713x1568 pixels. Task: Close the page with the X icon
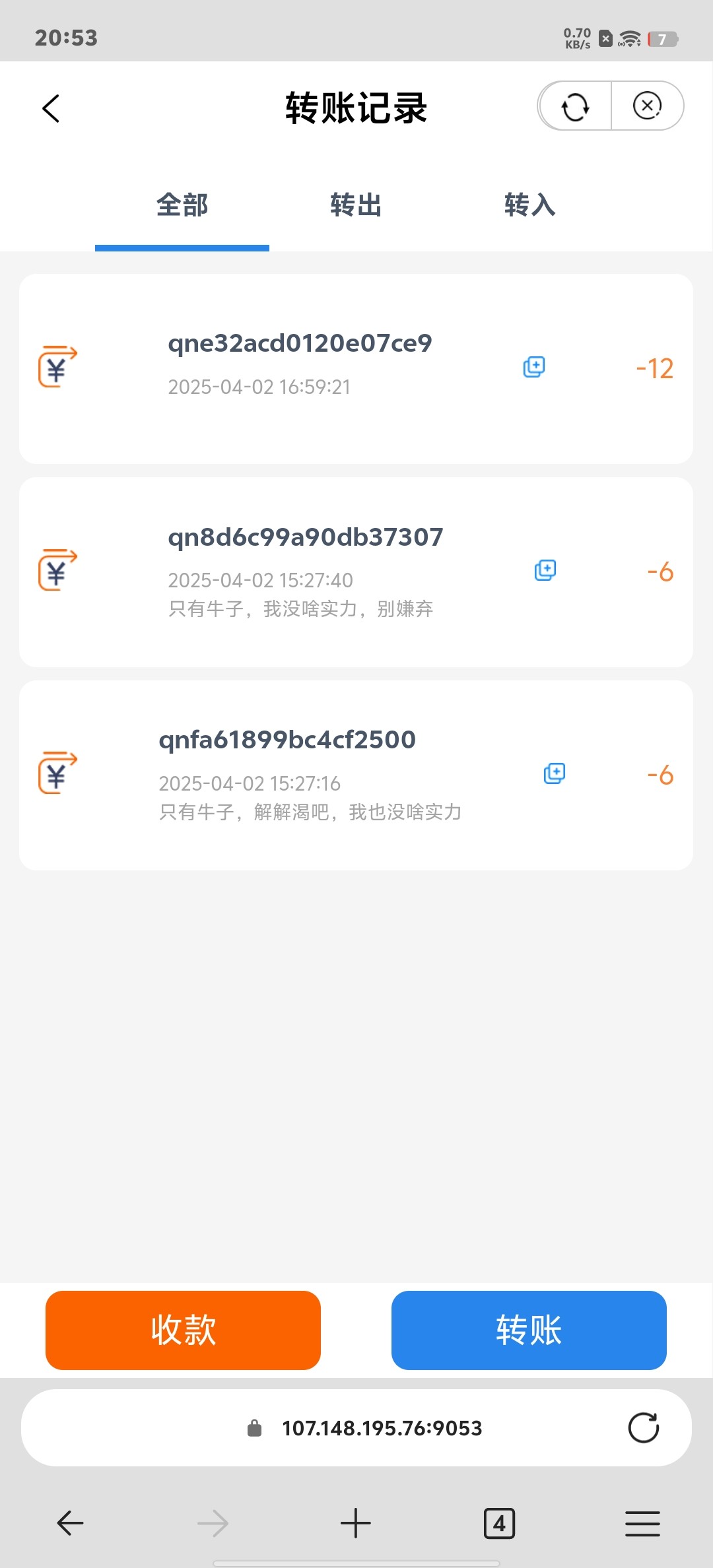(647, 106)
